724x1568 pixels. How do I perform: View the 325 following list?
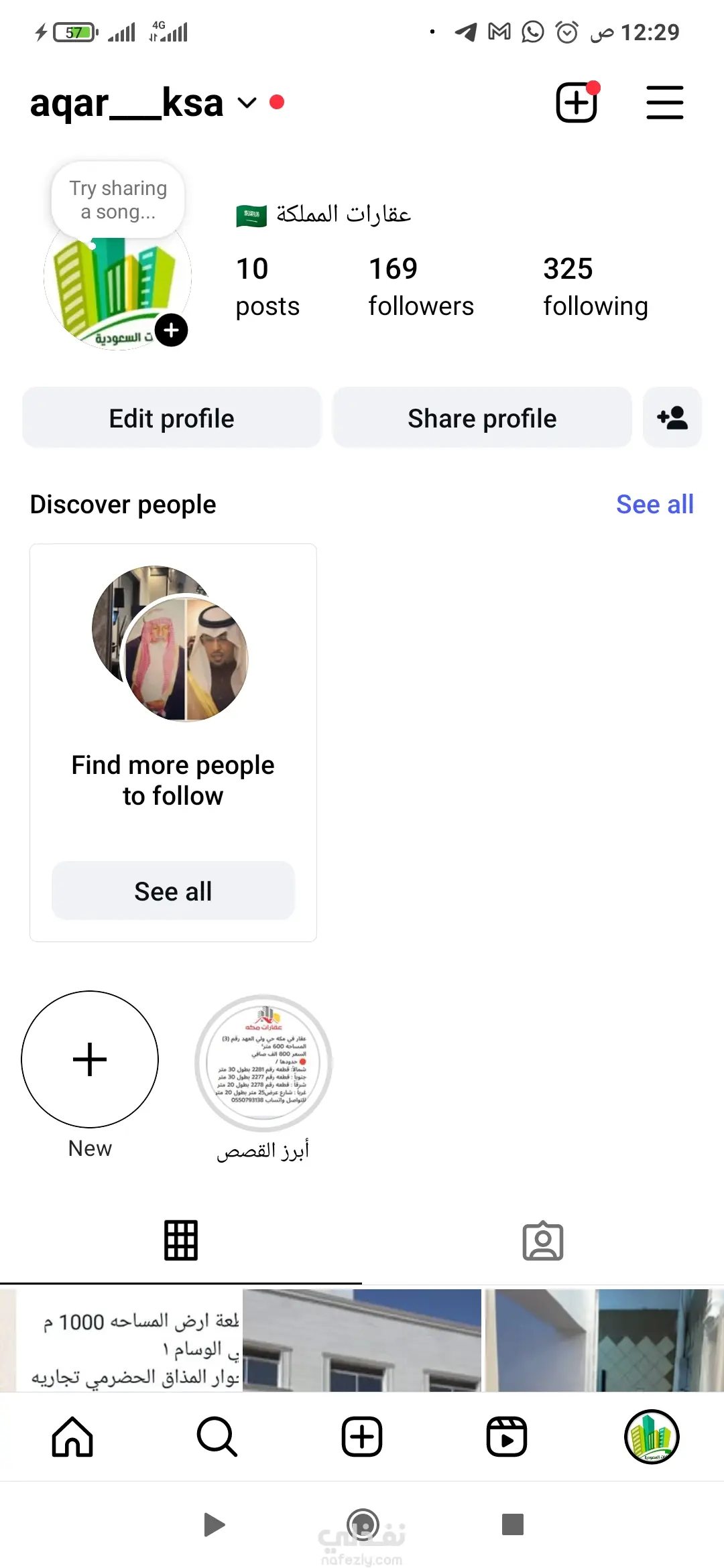click(x=595, y=286)
